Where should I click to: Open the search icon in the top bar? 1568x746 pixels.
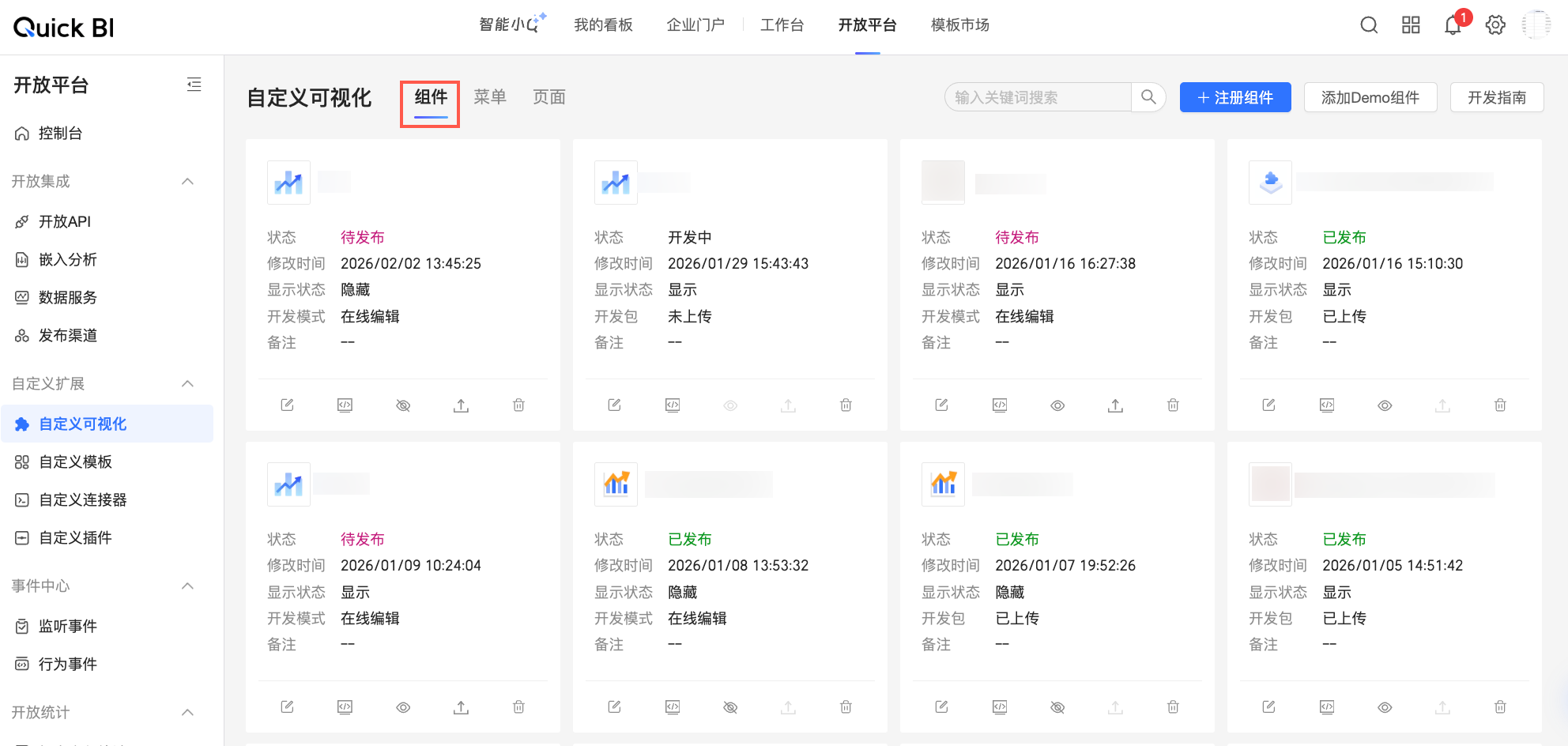tap(1369, 25)
